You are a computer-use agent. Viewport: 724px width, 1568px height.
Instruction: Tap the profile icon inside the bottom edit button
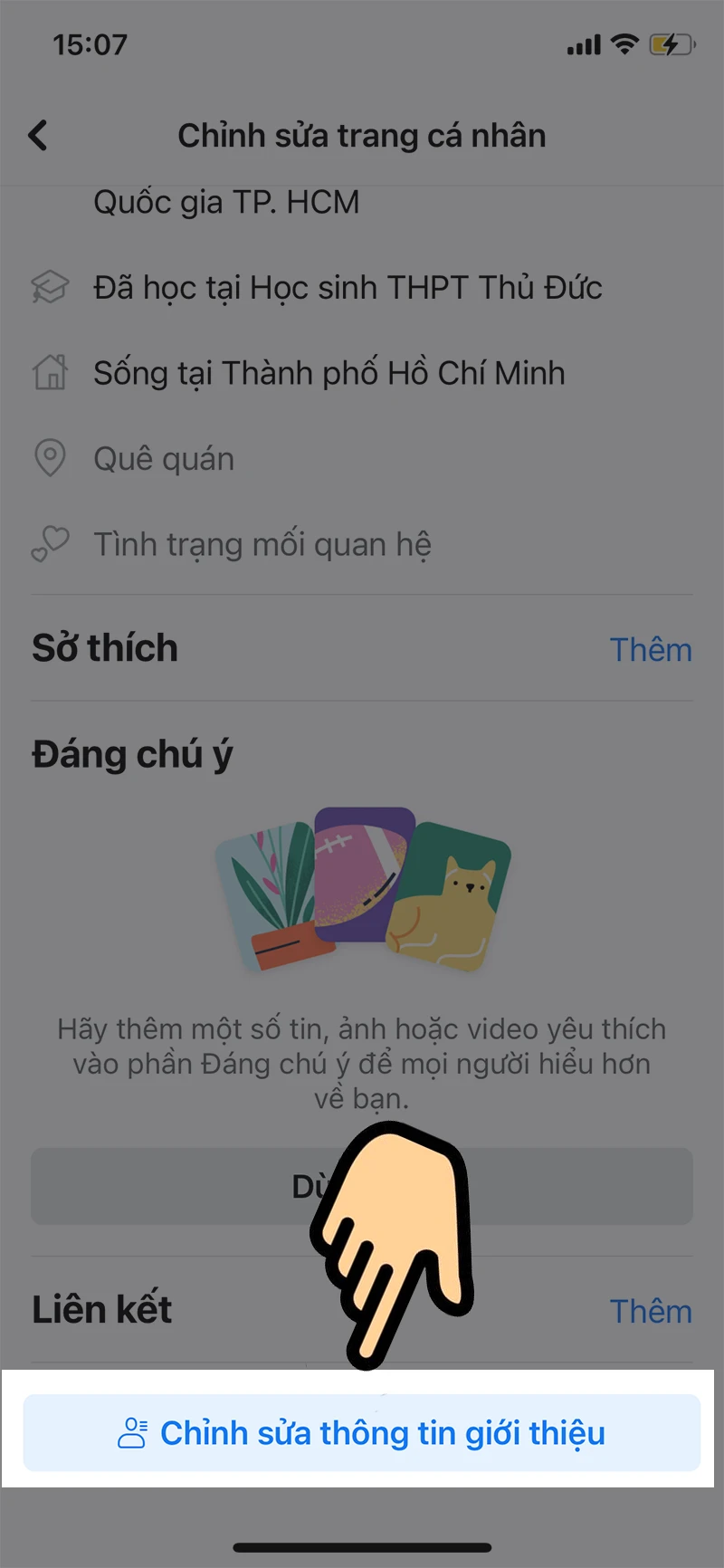[134, 1433]
